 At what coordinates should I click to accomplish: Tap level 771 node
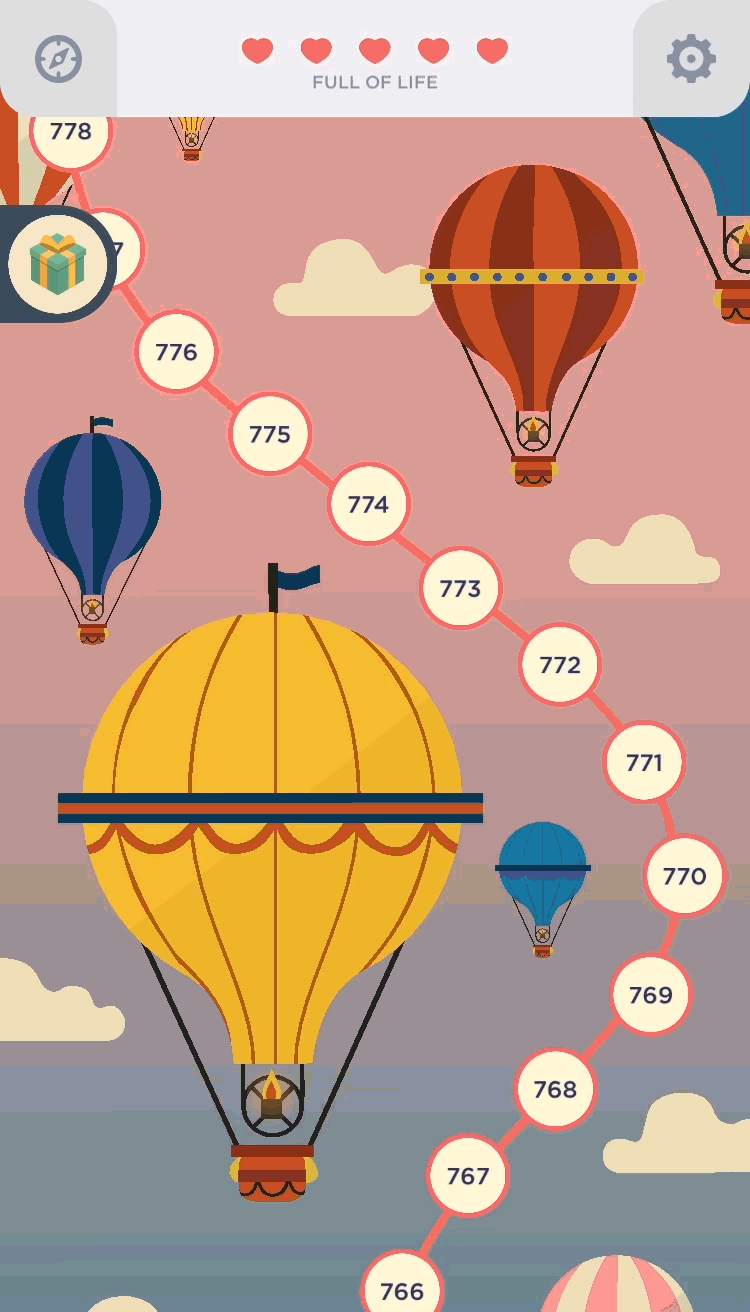pyautogui.click(x=644, y=762)
